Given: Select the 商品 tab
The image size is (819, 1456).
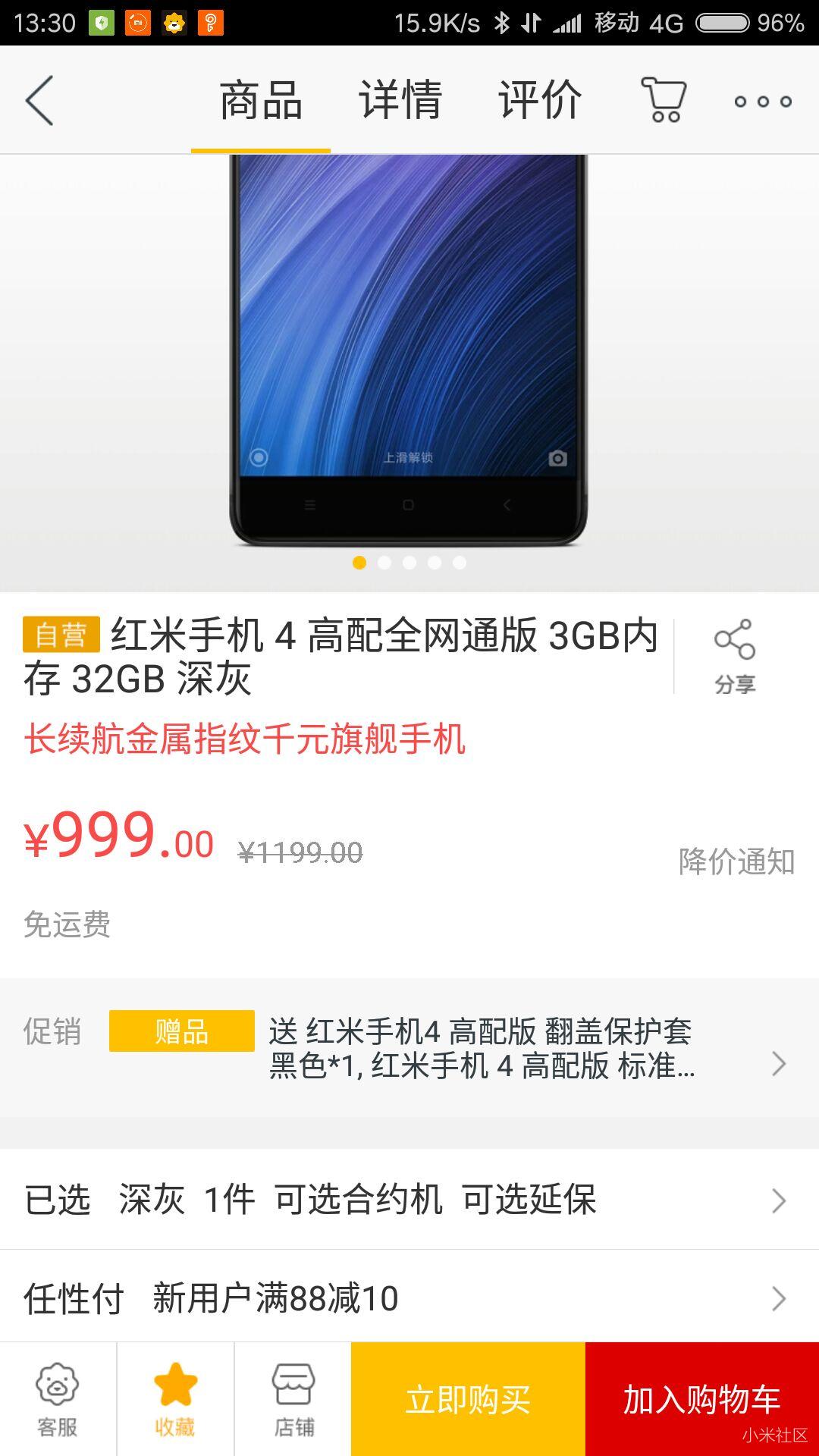Looking at the screenshot, I should click(262, 99).
